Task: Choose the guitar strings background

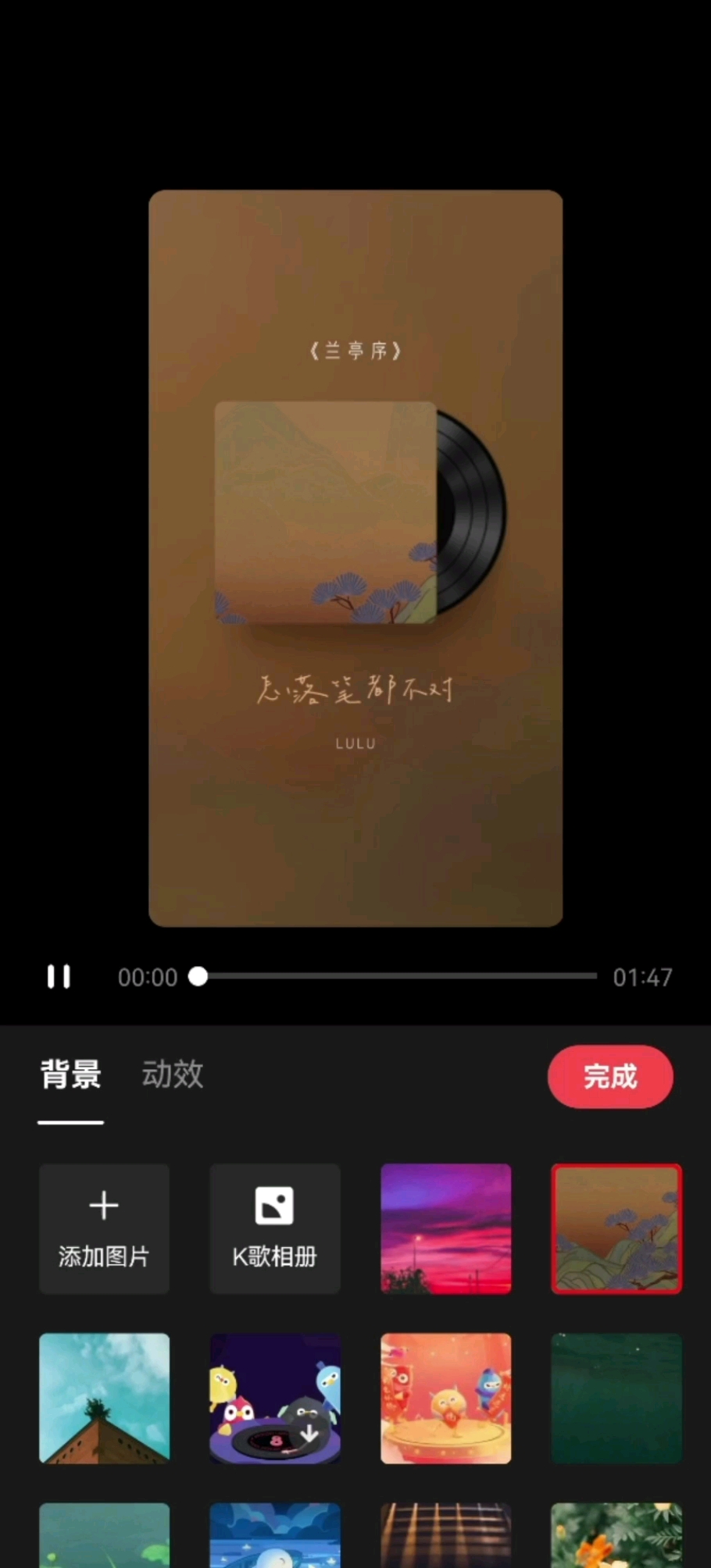Action: pos(445,1535)
